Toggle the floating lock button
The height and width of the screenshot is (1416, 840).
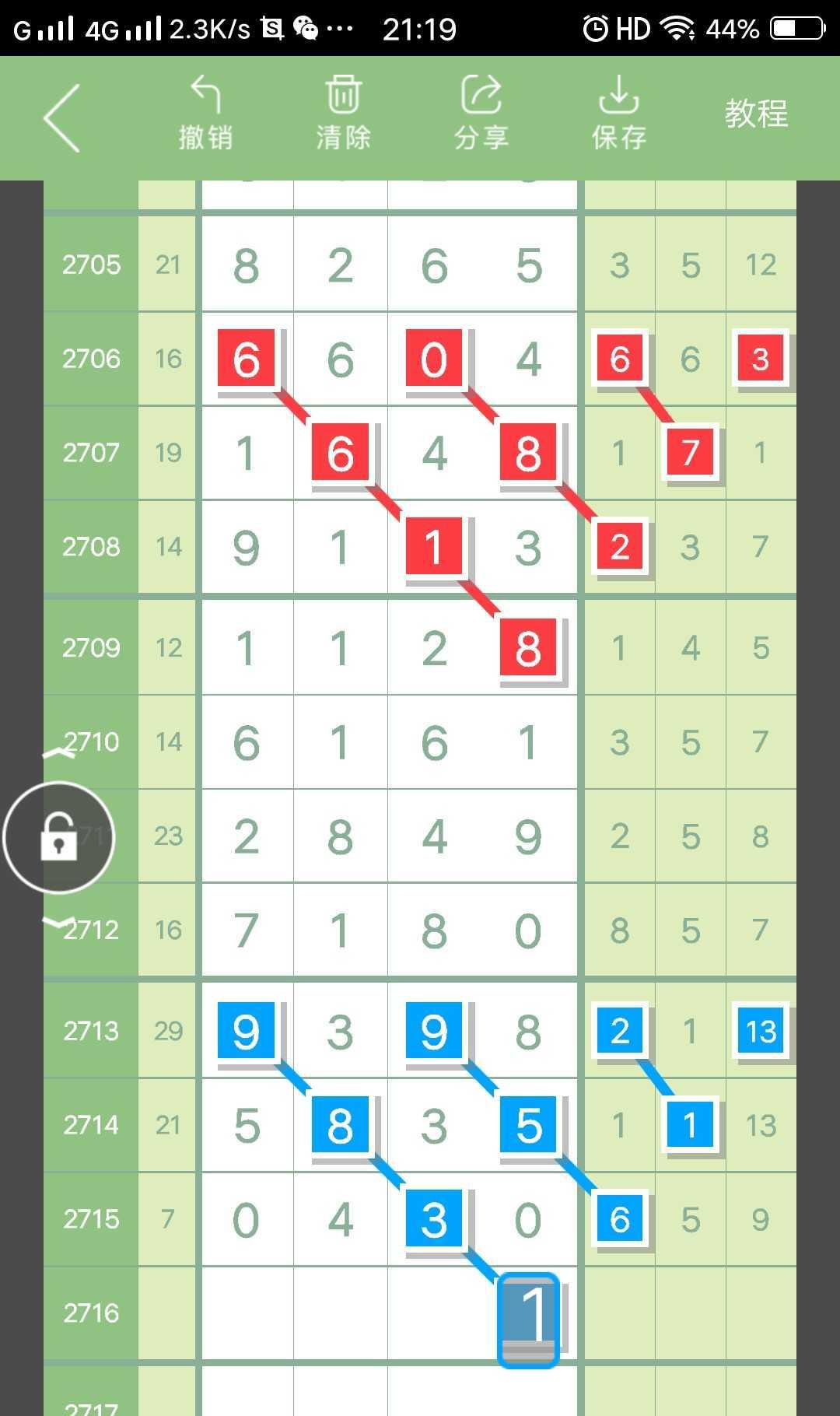[x=59, y=837]
